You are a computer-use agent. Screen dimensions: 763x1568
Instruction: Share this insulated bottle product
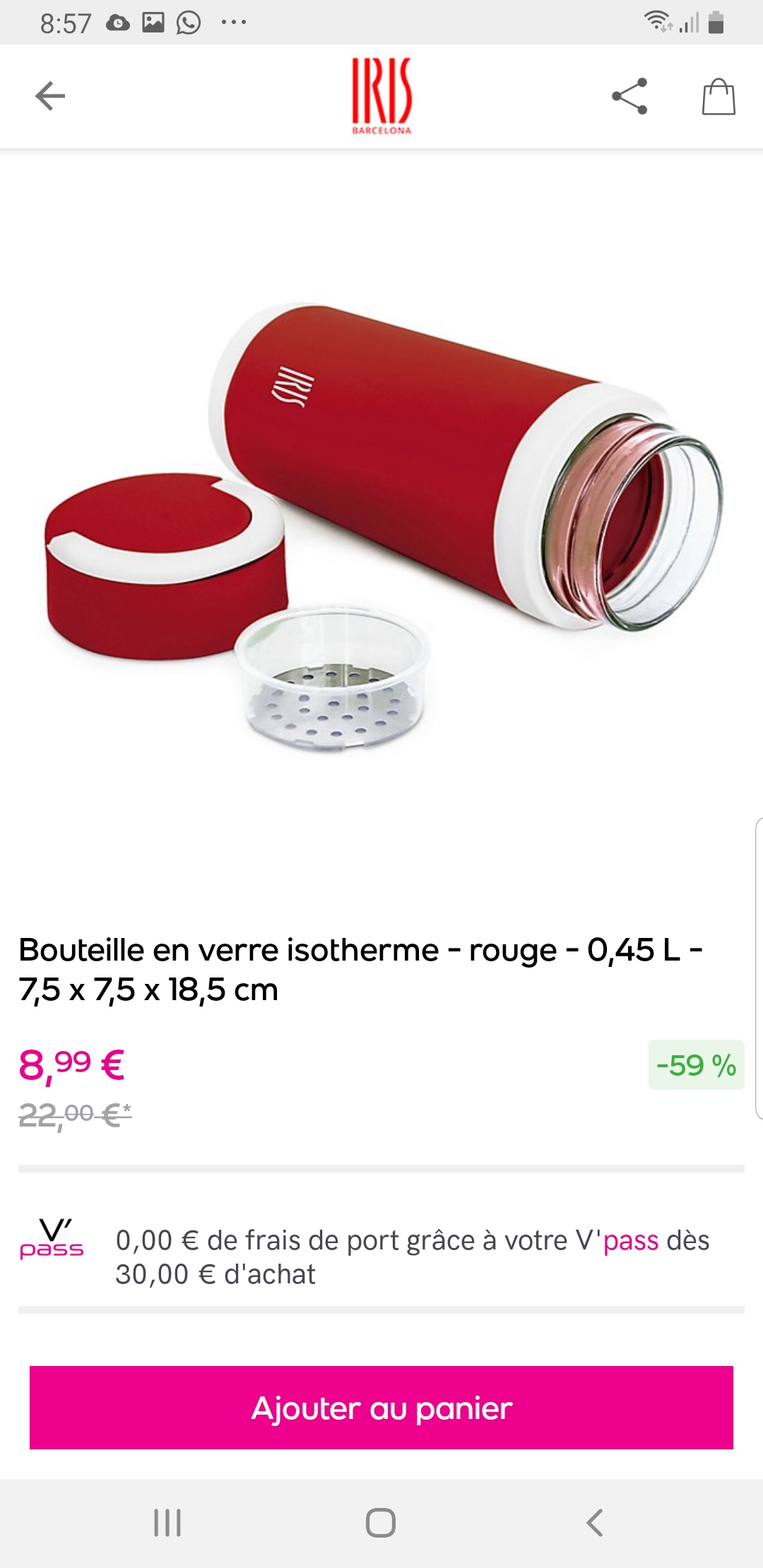(629, 96)
